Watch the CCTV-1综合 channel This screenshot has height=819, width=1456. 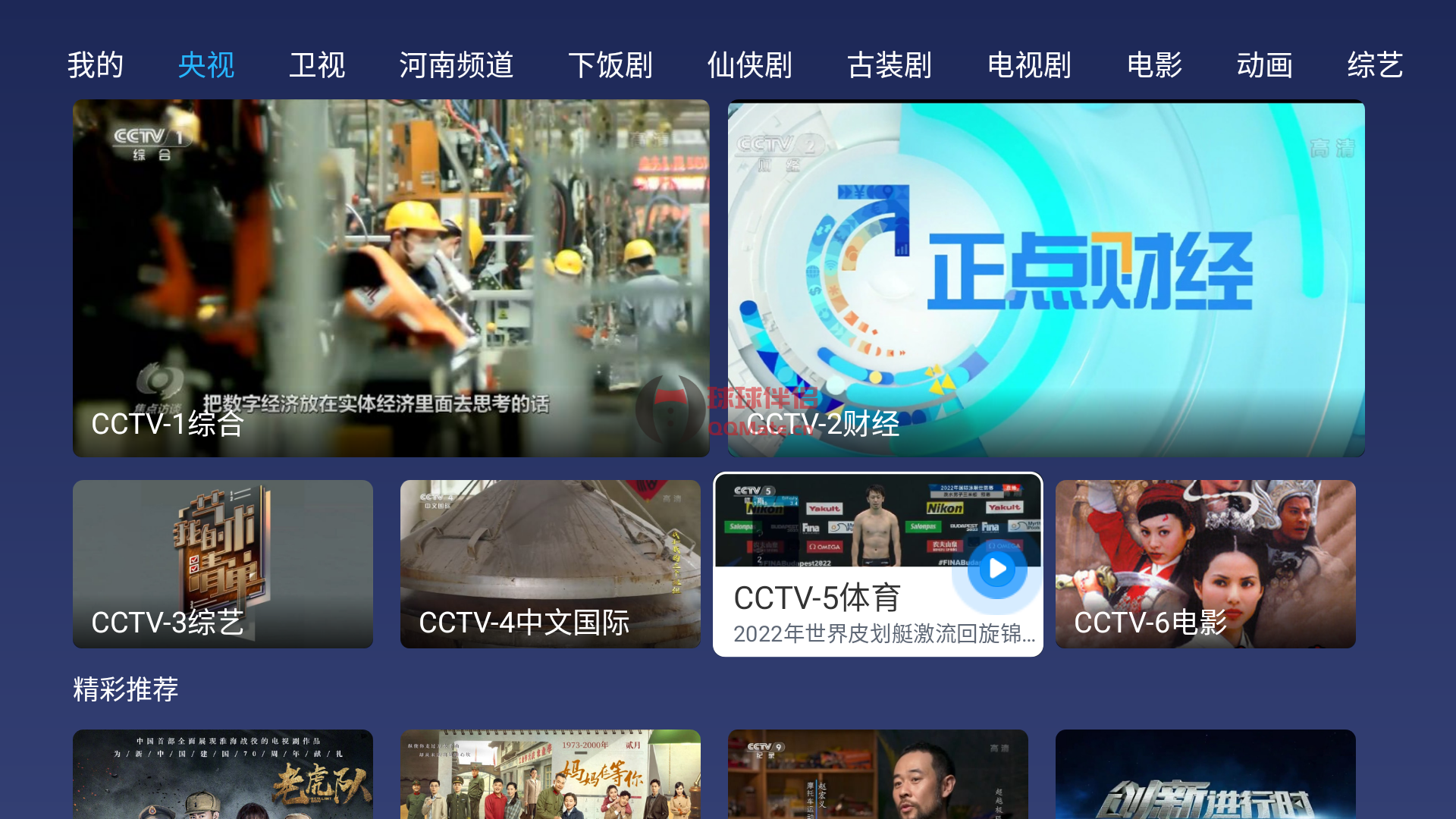click(x=391, y=278)
